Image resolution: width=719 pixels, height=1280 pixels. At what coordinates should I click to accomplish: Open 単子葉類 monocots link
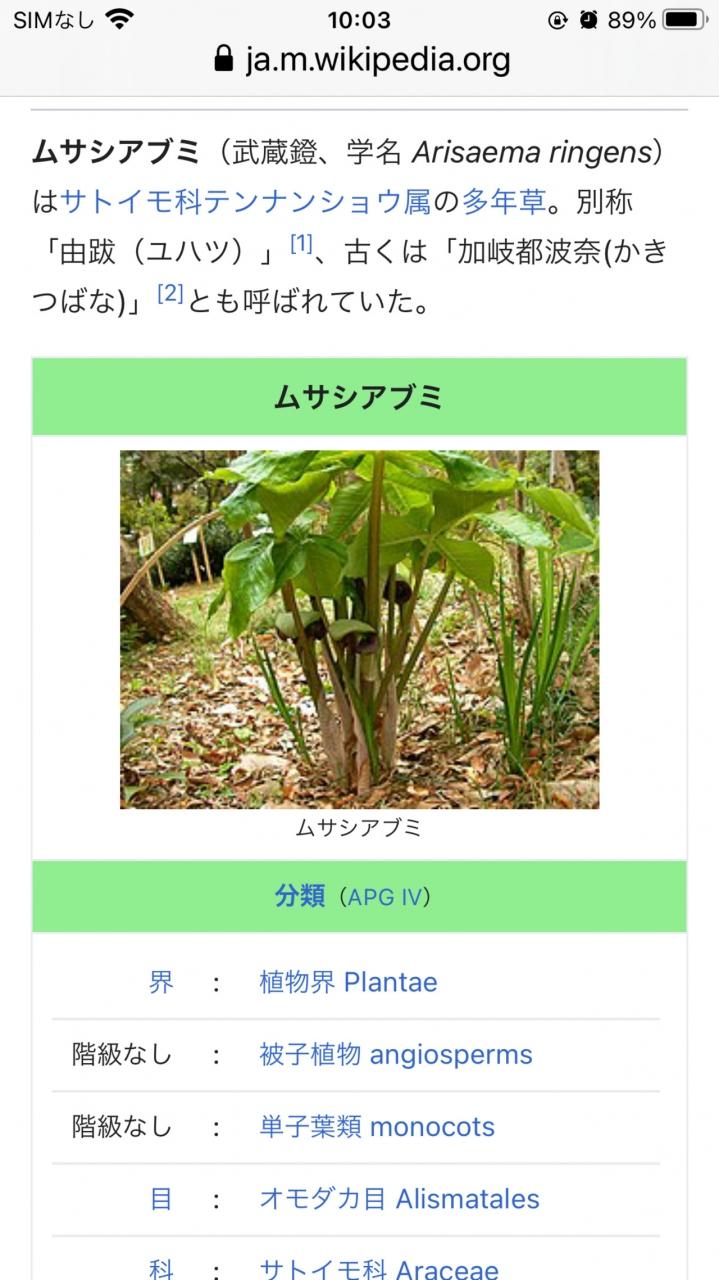point(377,1126)
